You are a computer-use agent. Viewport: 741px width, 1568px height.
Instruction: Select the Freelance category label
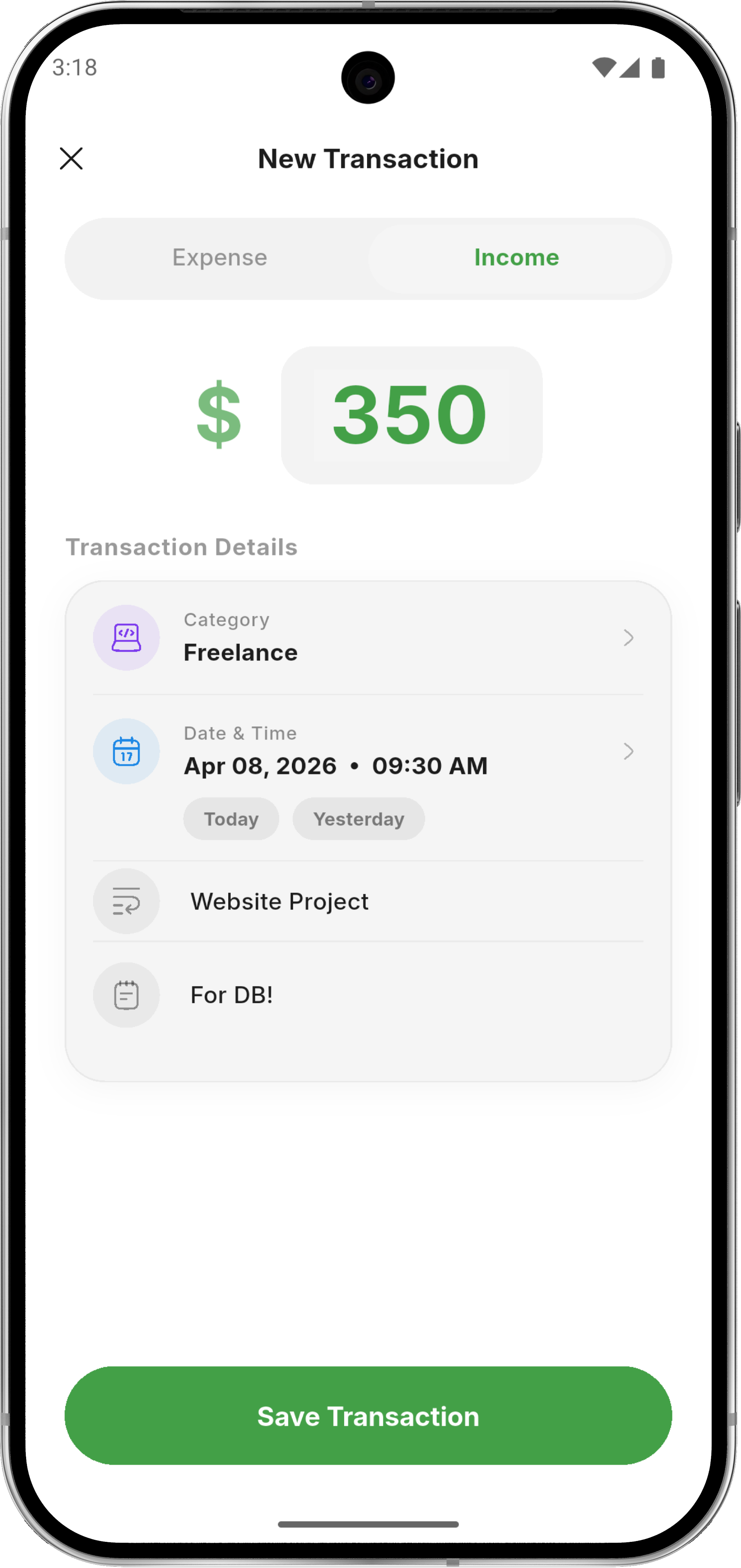tap(240, 652)
